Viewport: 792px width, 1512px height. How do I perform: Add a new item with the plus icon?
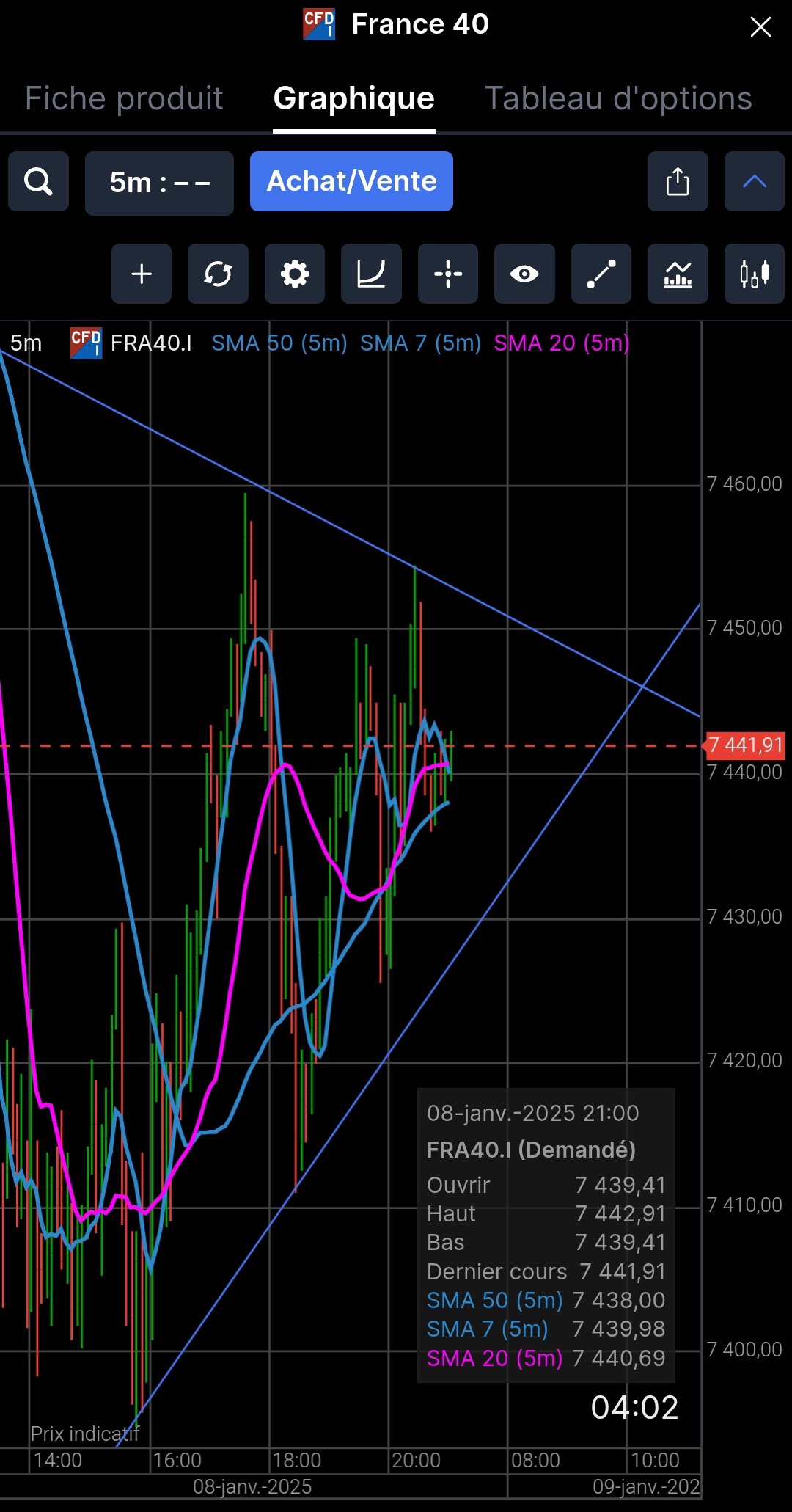pyautogui.click(x=142, y=274)
